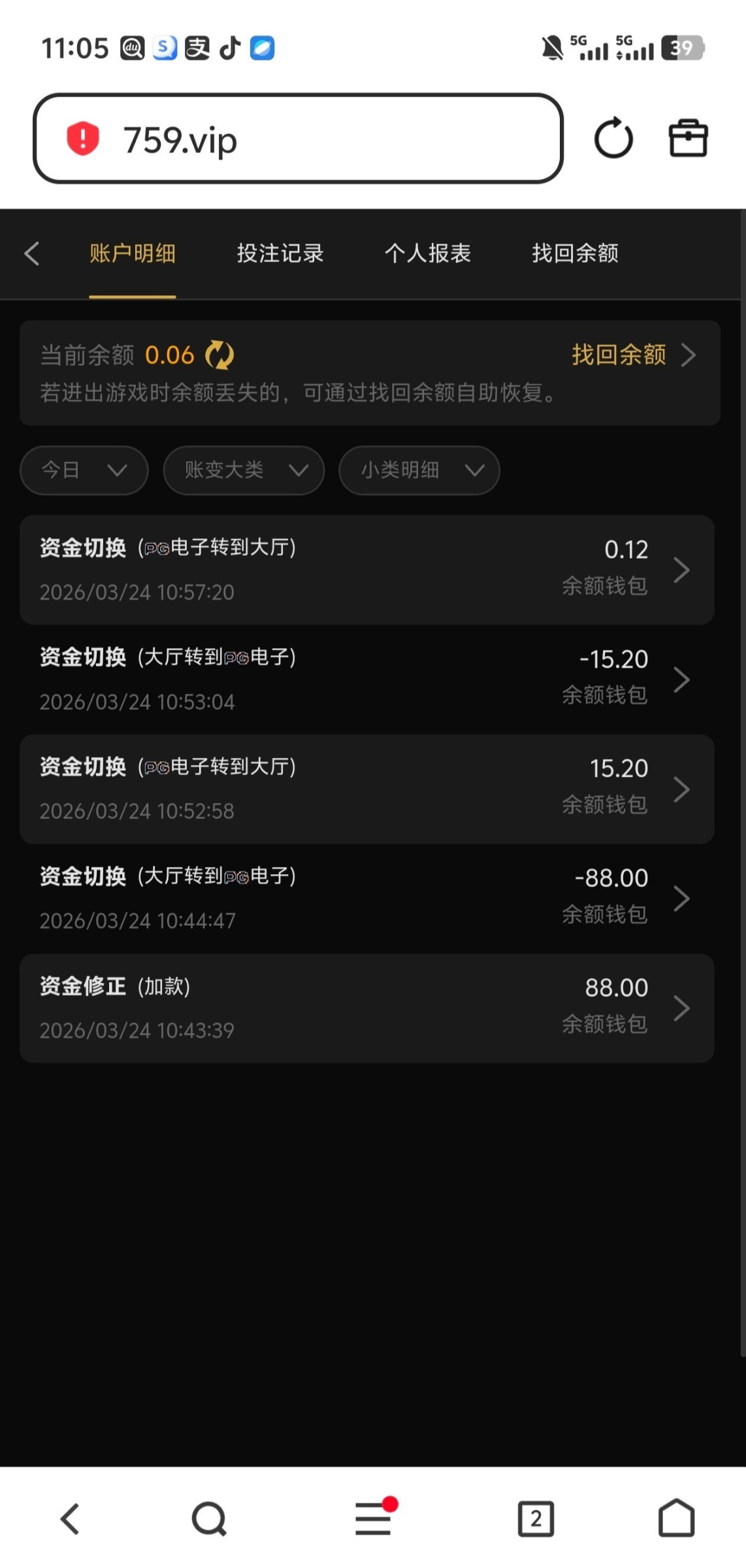
Task: Open the 找回余额 link in balance card
Action: click(632, 355)
